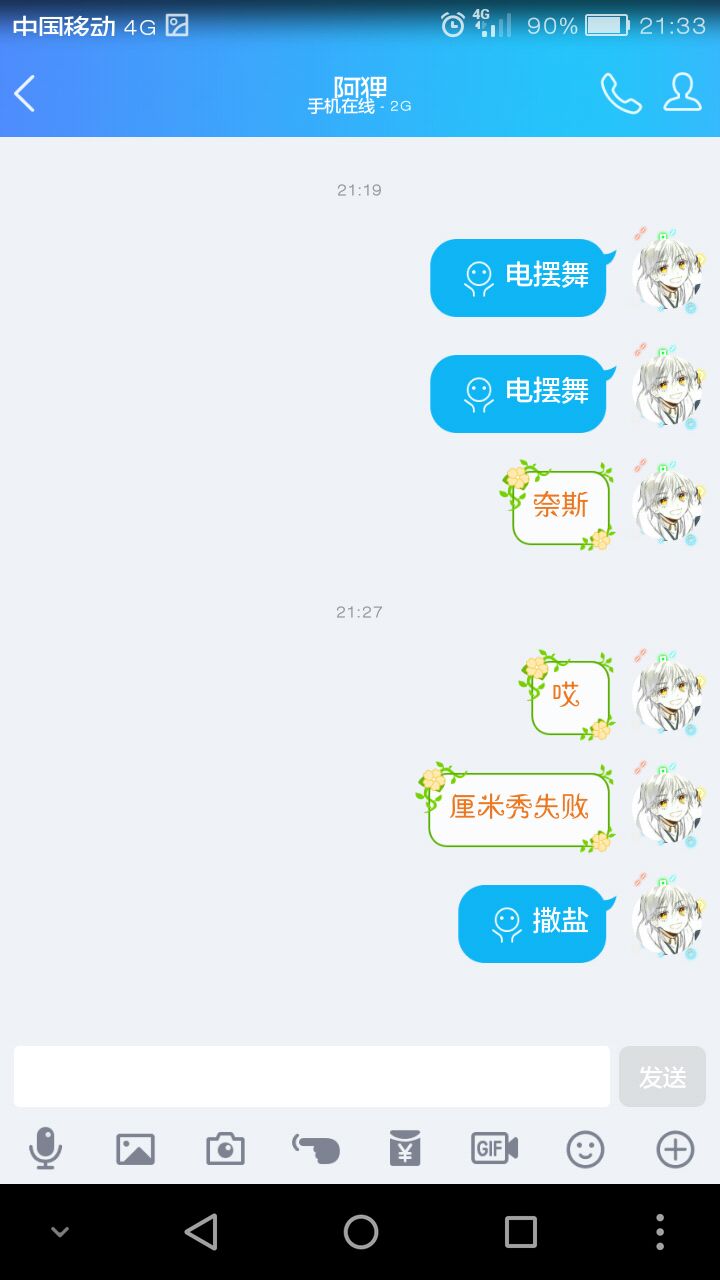Send a poke with the pointing hand icon
This screenshot has width=720, height=1280.
coord(315,1149)
